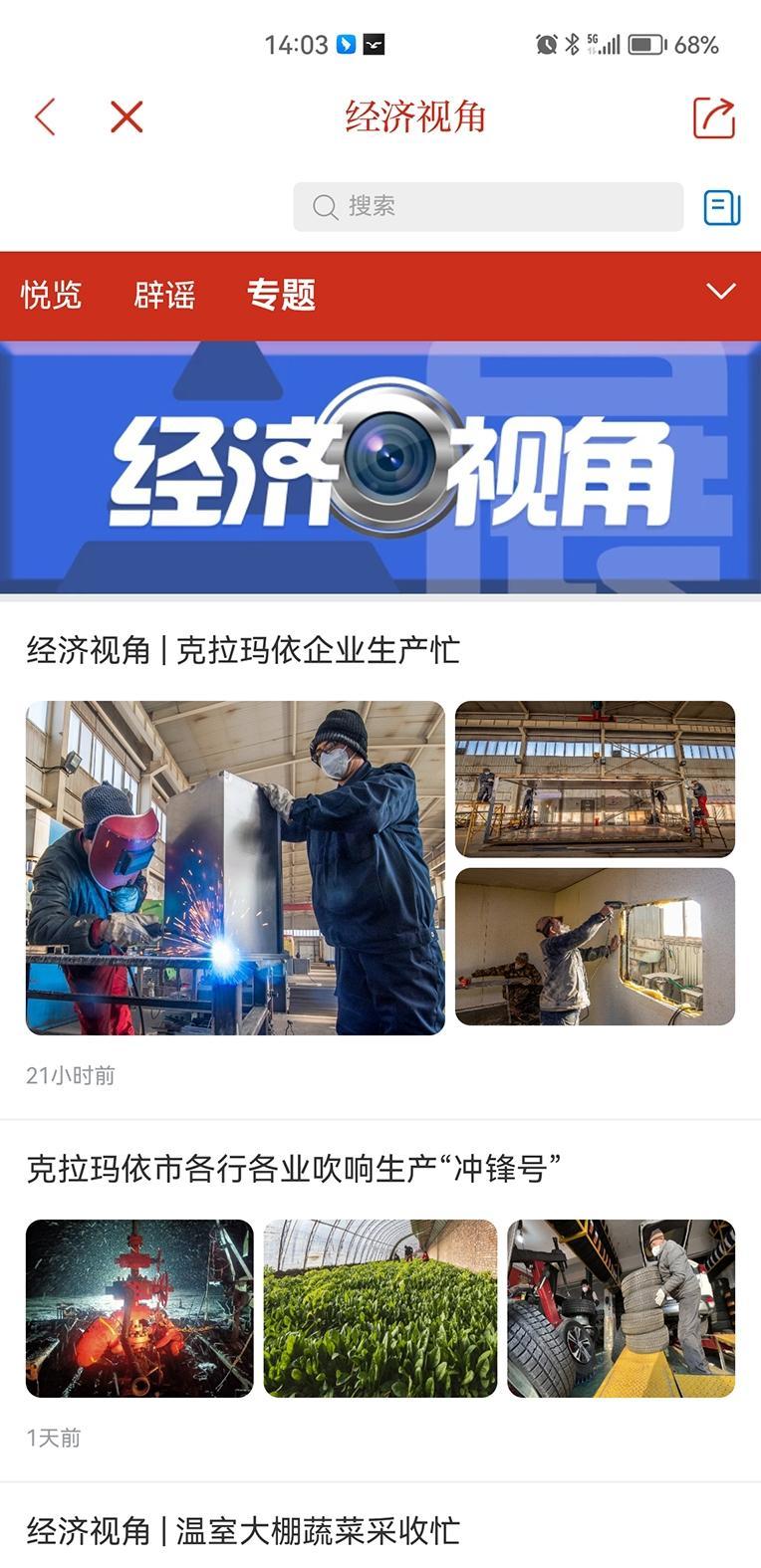
Task: Open article 各行各业吹响生产“冲锋号”
Action: tap(294, 1168)
